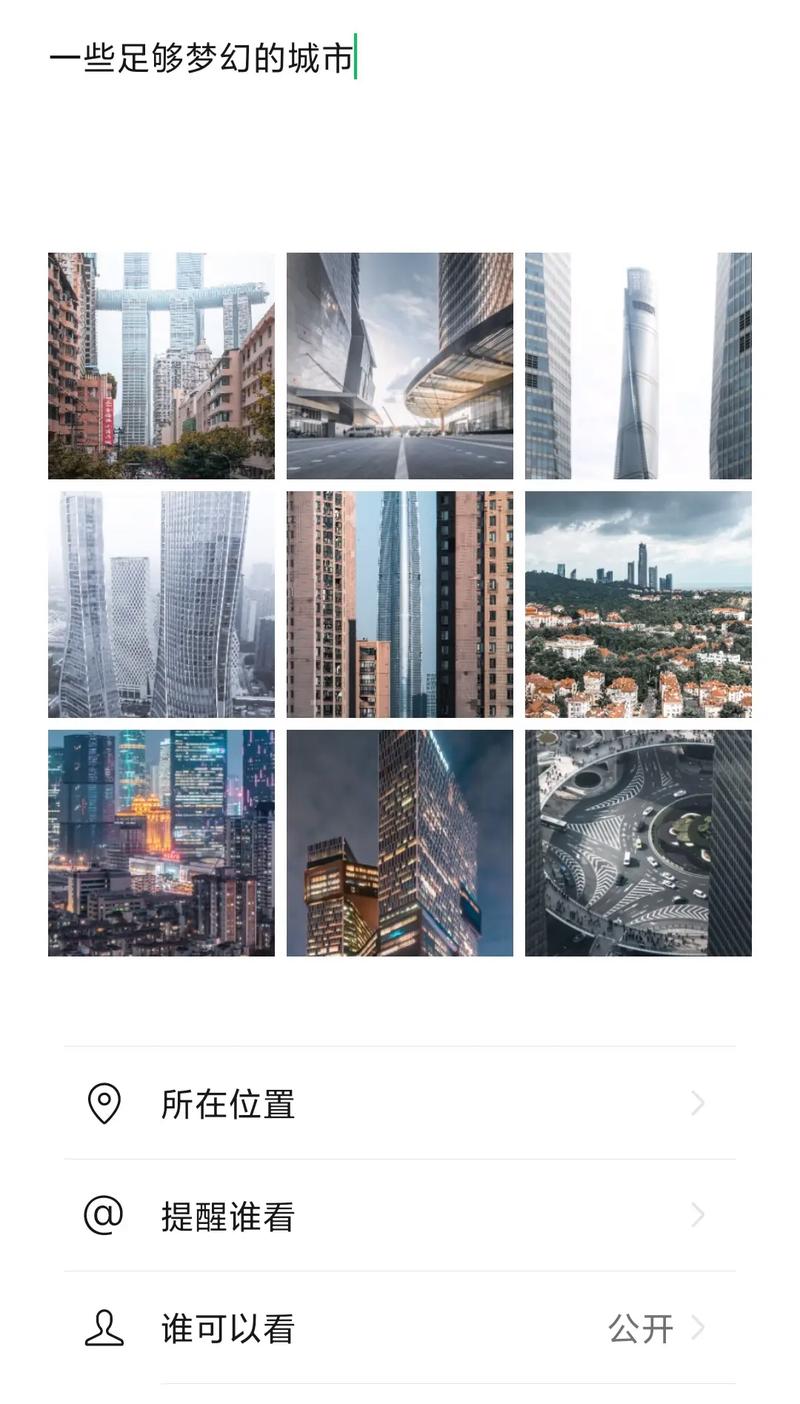This screenshot has height=1404, width=800.
Task: Expand the 所在位置 row chevron
Action: [698, 1104]
